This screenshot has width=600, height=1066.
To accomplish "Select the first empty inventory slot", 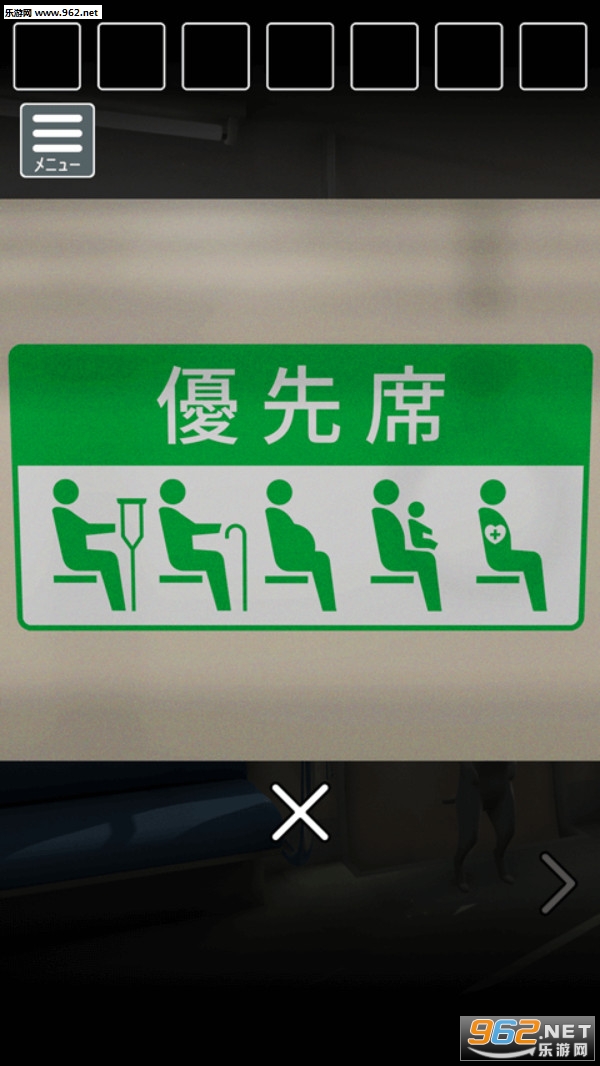I will coord(47,56).
